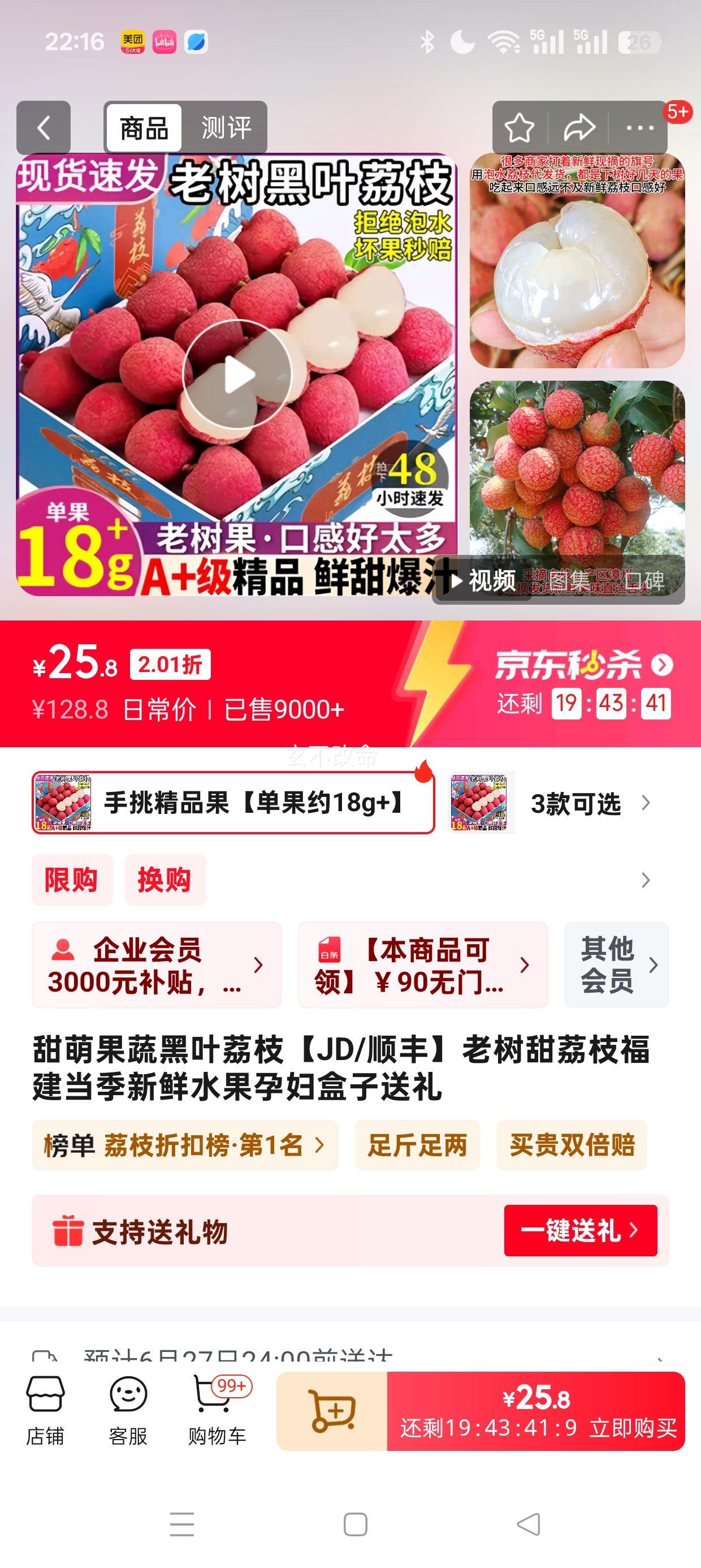Select 手挑精品果【单果约18g+】 option
The height and width of the screenshot is (1568, 701).
(x=233, y=803)
